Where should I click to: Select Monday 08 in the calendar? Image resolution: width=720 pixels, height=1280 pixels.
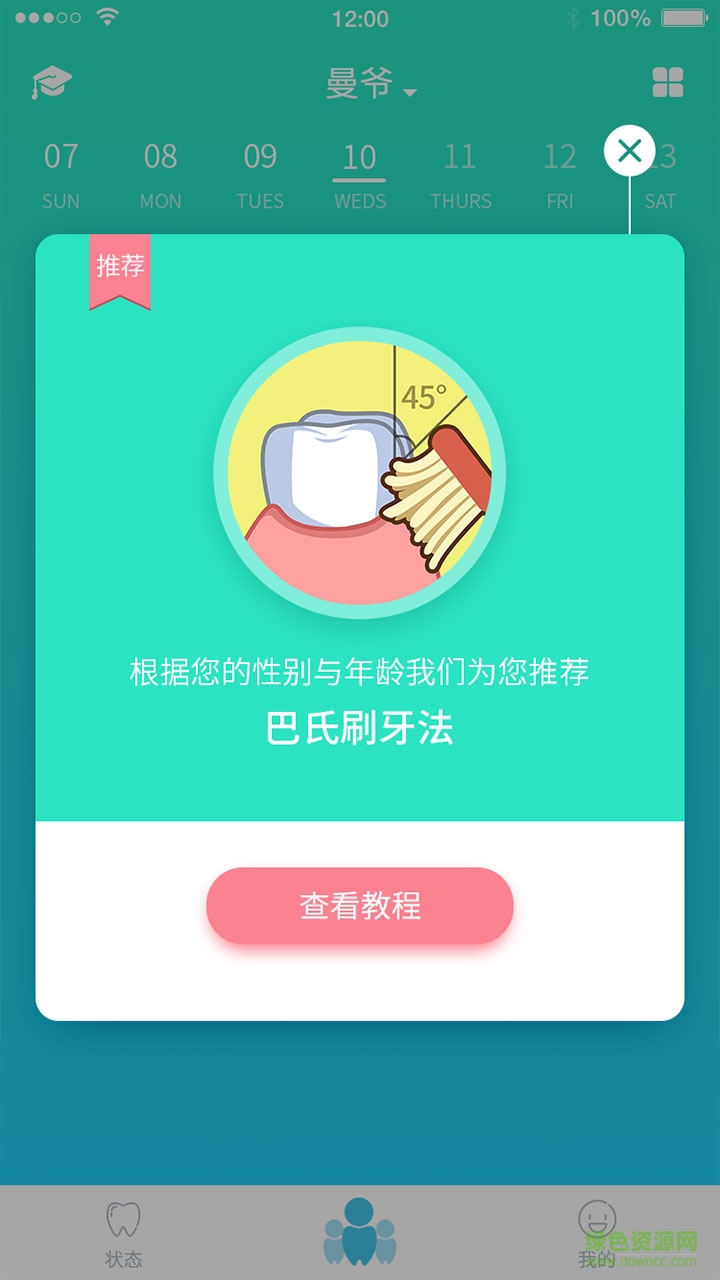point(160,174)
